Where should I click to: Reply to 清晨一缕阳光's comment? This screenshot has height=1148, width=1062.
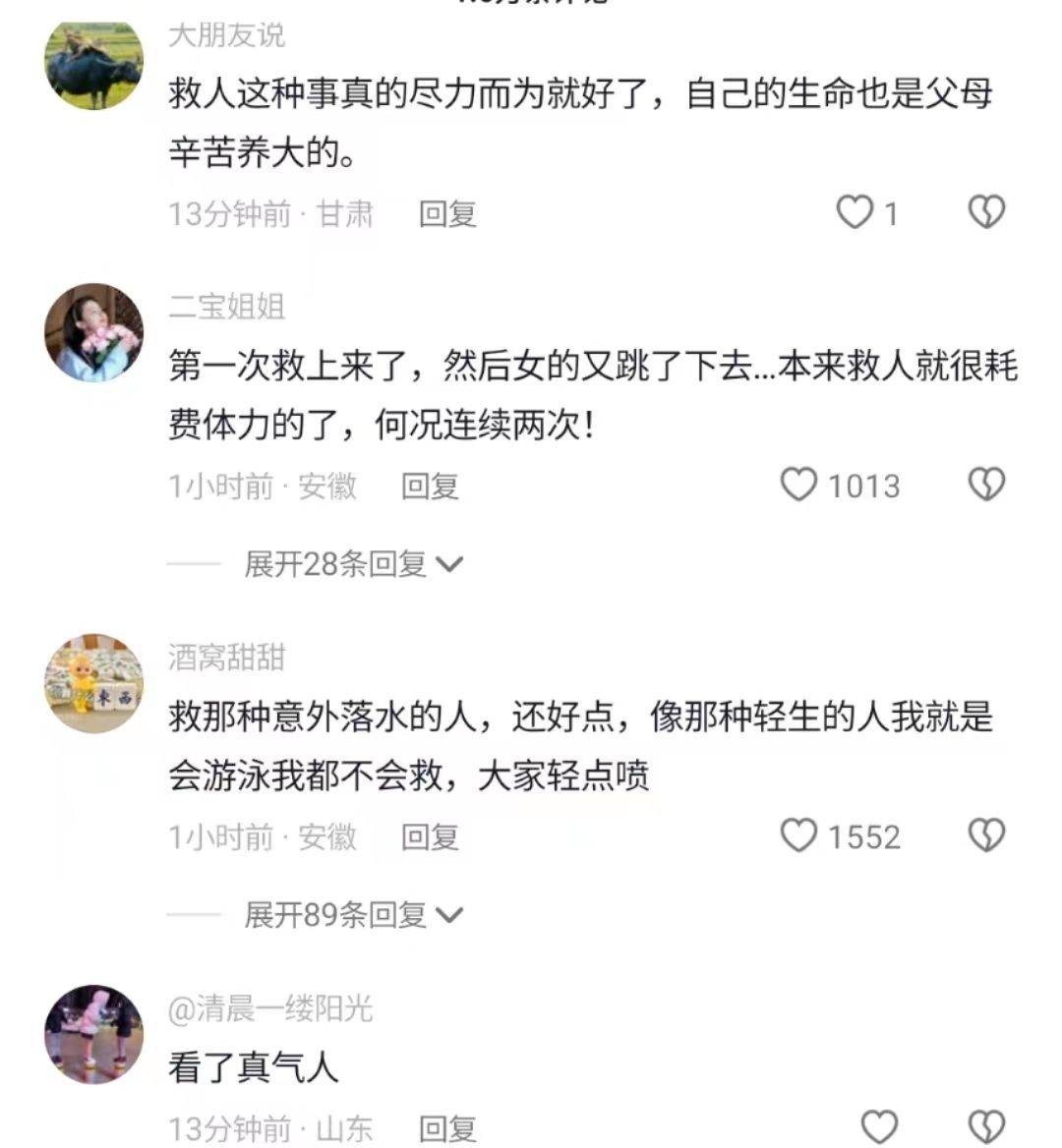point(447,1128)
